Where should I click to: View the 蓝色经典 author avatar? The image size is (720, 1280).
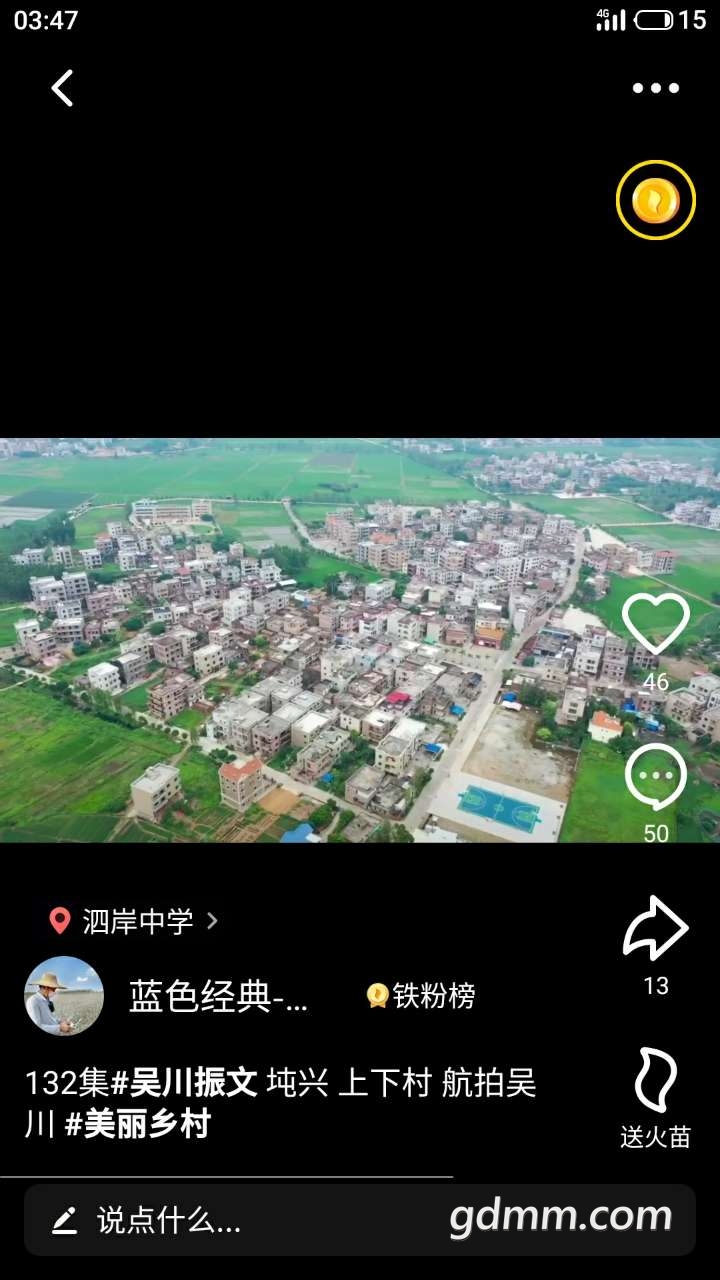(64, 996)
